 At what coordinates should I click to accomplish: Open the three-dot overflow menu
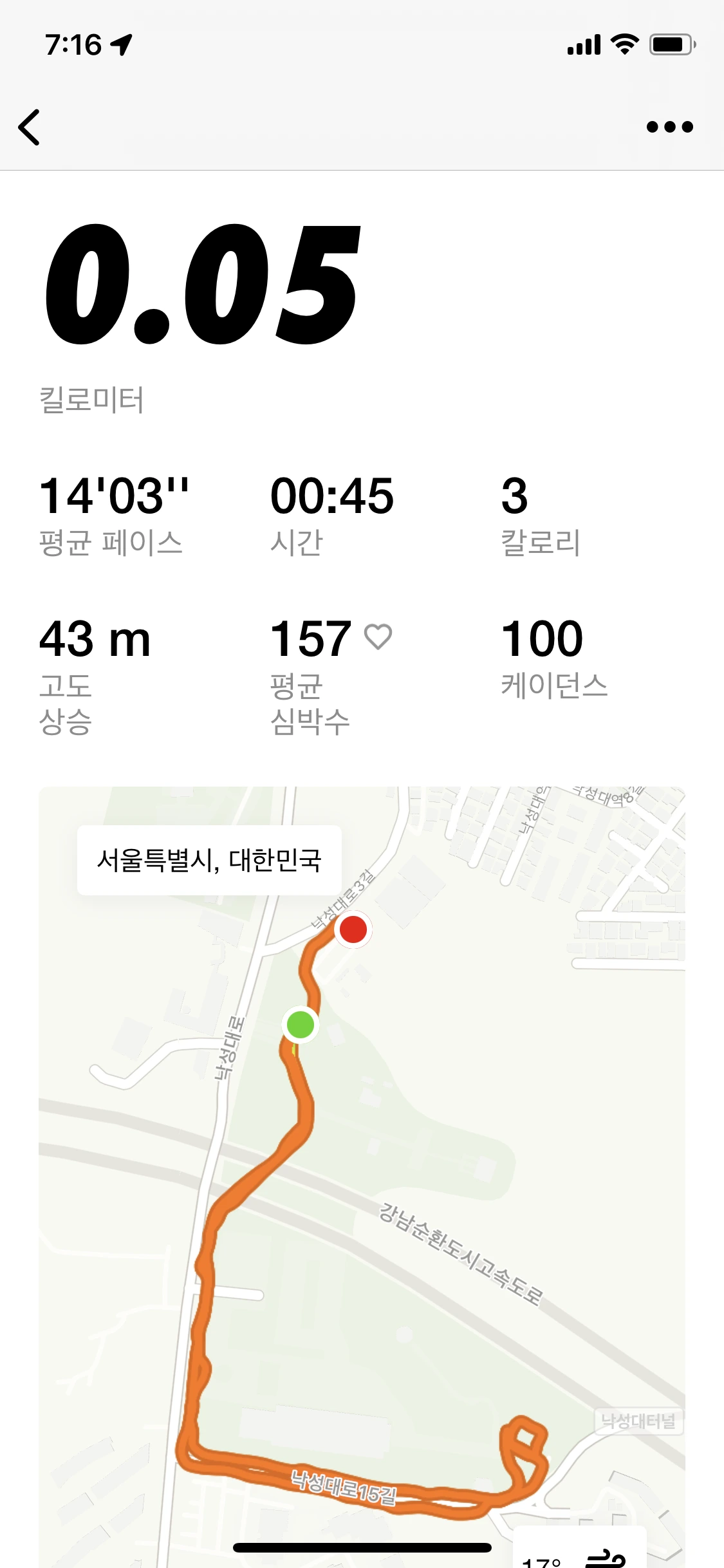click(x=669, y=127)
